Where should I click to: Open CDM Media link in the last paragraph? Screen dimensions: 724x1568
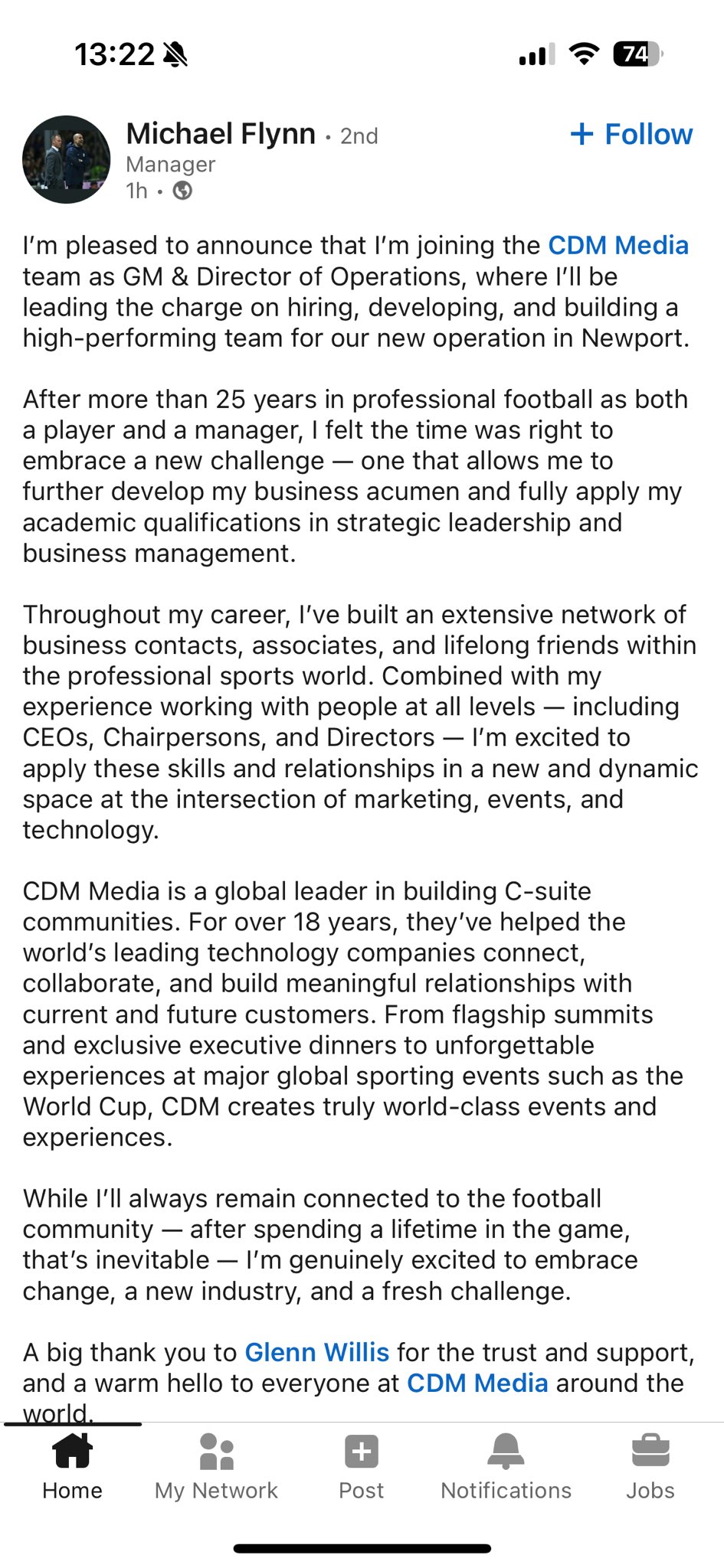(477, 1383)
